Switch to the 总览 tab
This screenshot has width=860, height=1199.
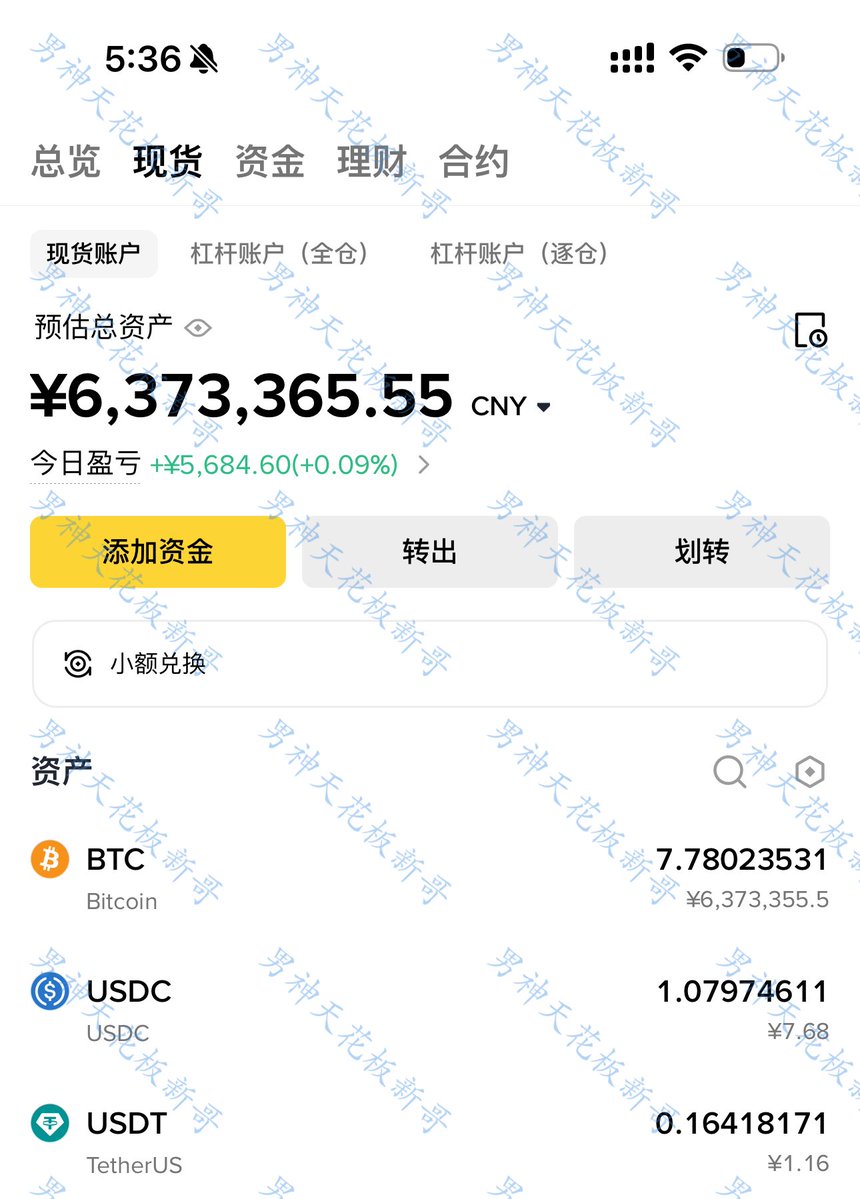(66, 161)
